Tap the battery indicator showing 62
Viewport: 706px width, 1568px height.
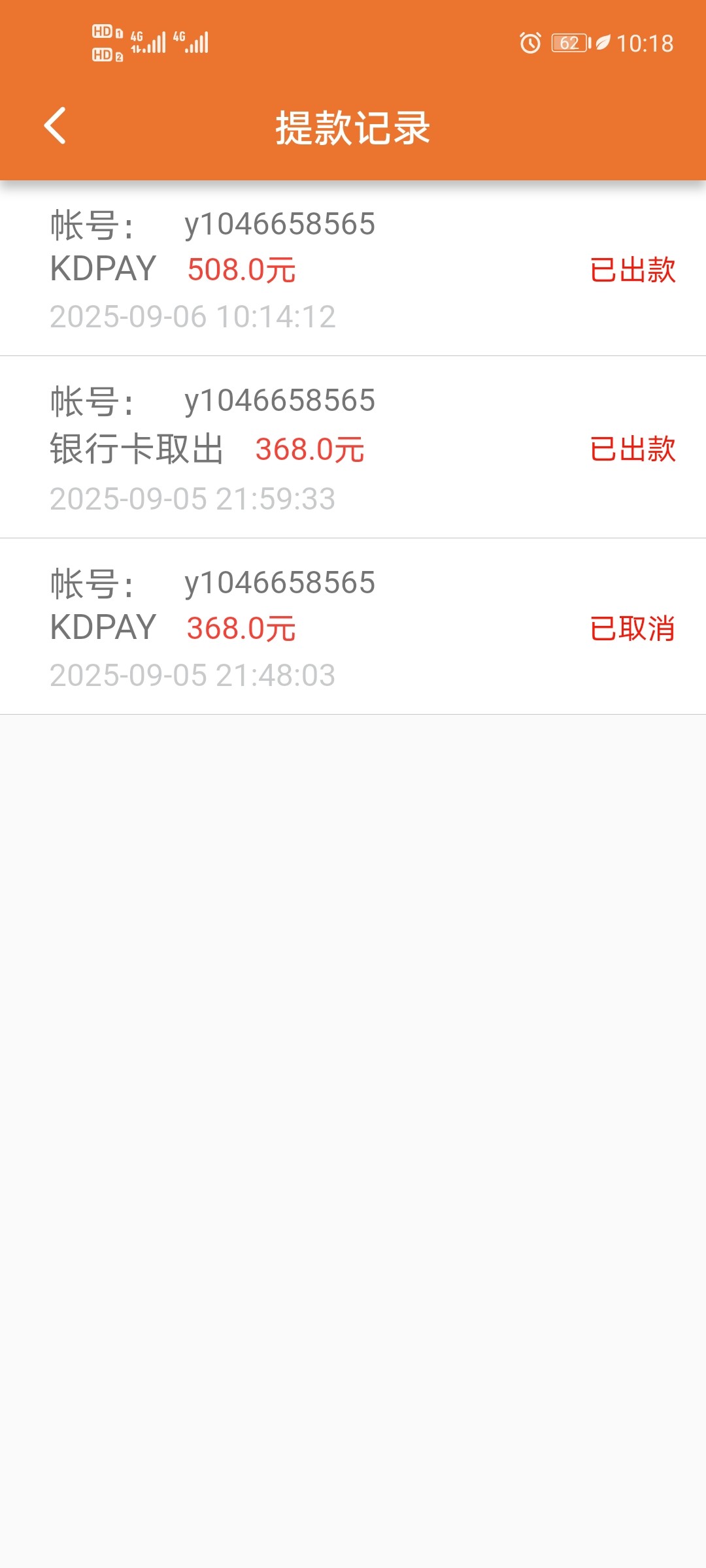(570, 43)
